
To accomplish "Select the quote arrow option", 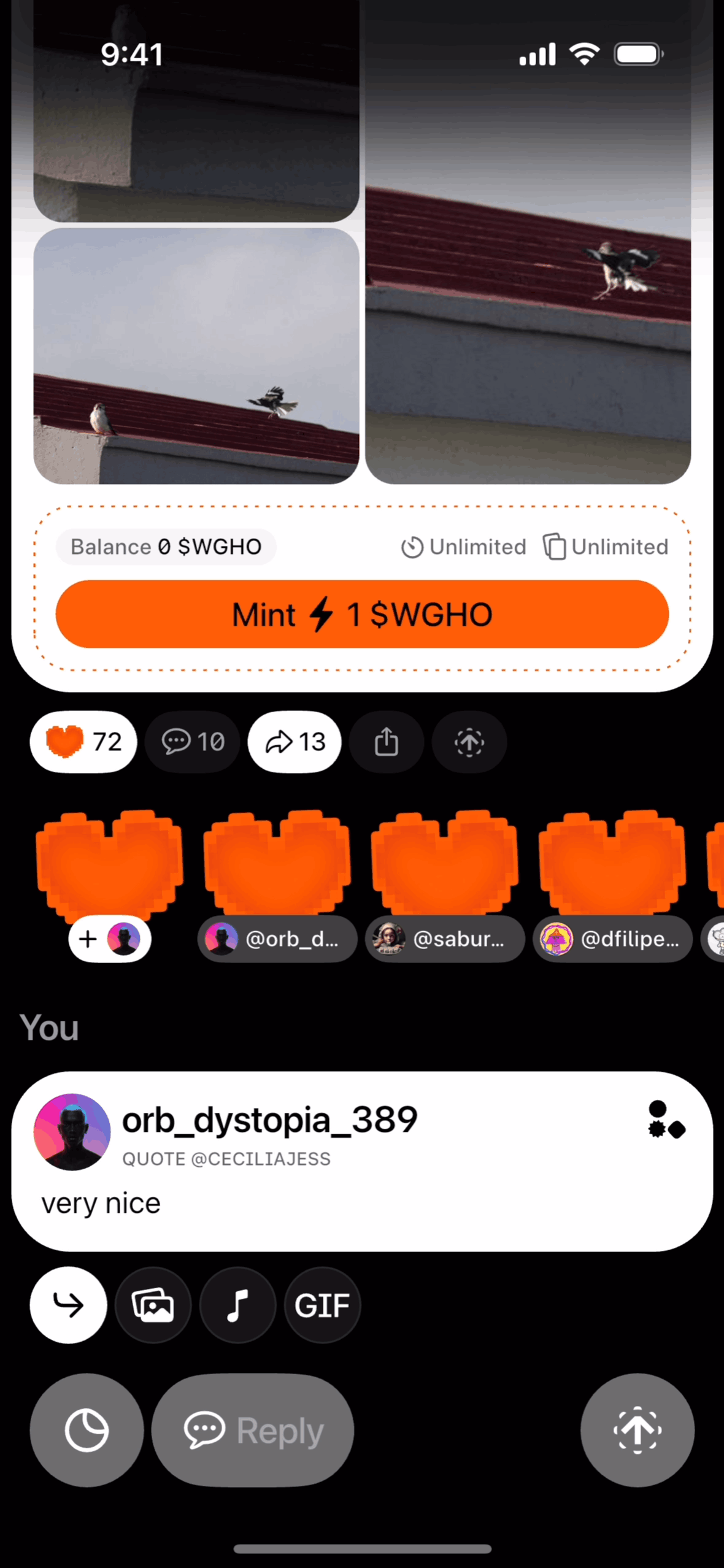I will tap(69, 1305).
